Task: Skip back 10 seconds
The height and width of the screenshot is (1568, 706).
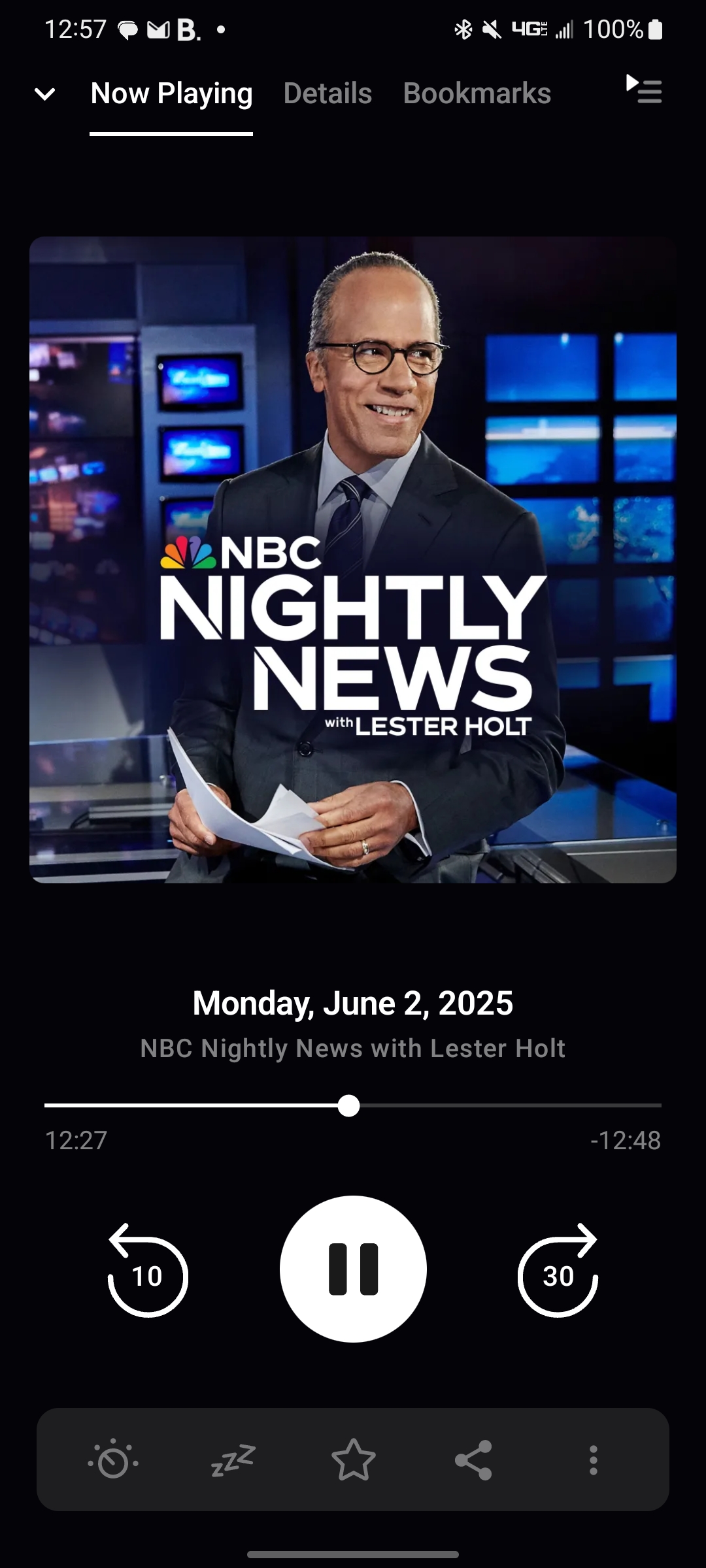Action: 148,1271
